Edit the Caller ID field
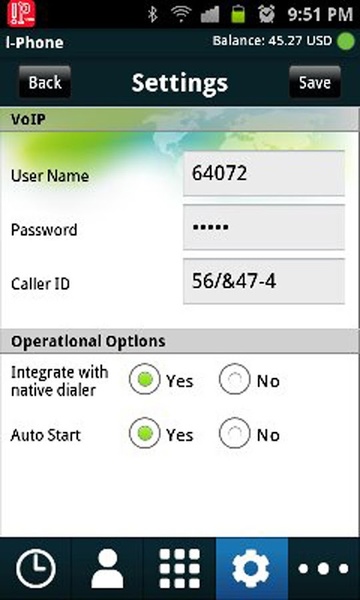 264,282
